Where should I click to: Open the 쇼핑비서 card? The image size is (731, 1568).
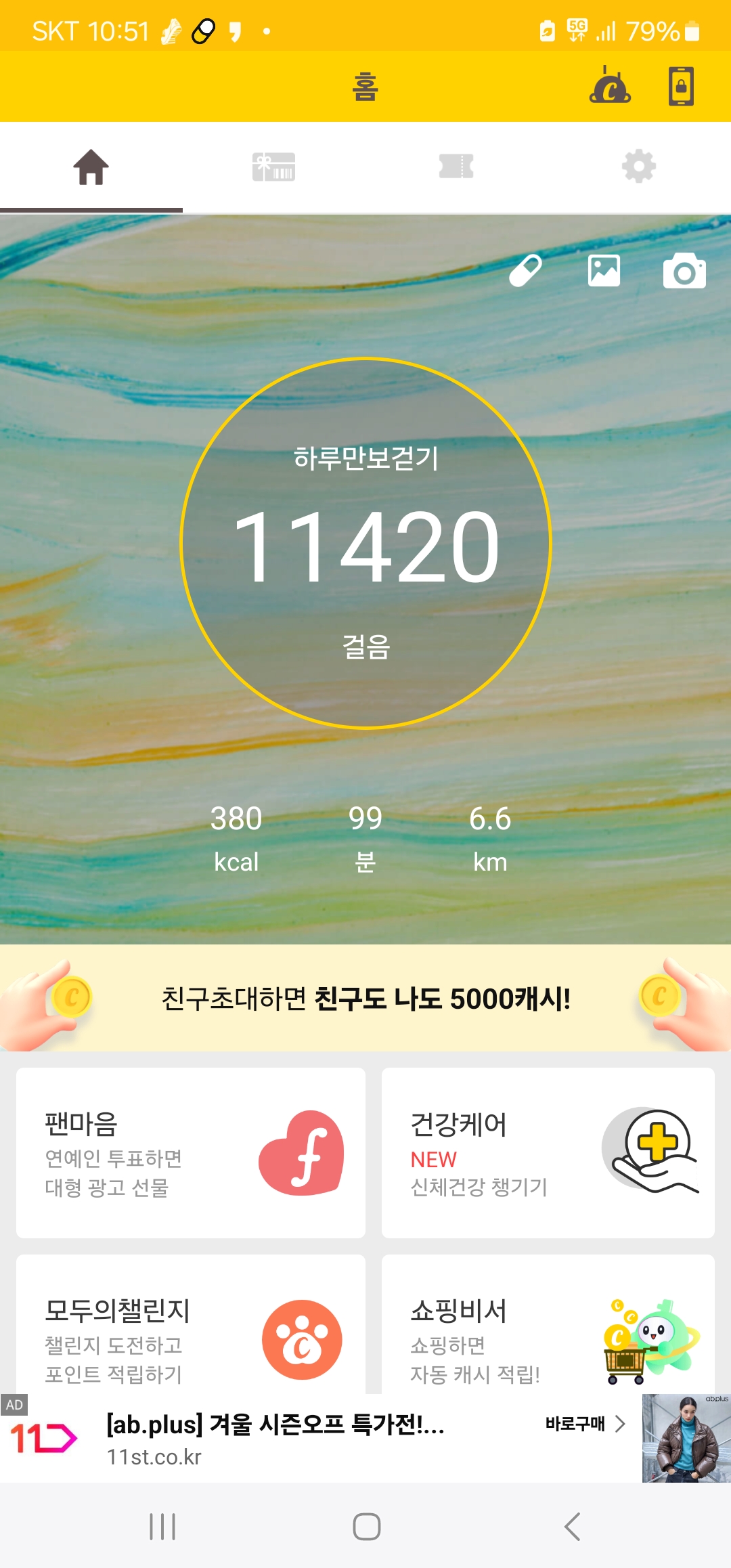click(x=548, y=1327)
